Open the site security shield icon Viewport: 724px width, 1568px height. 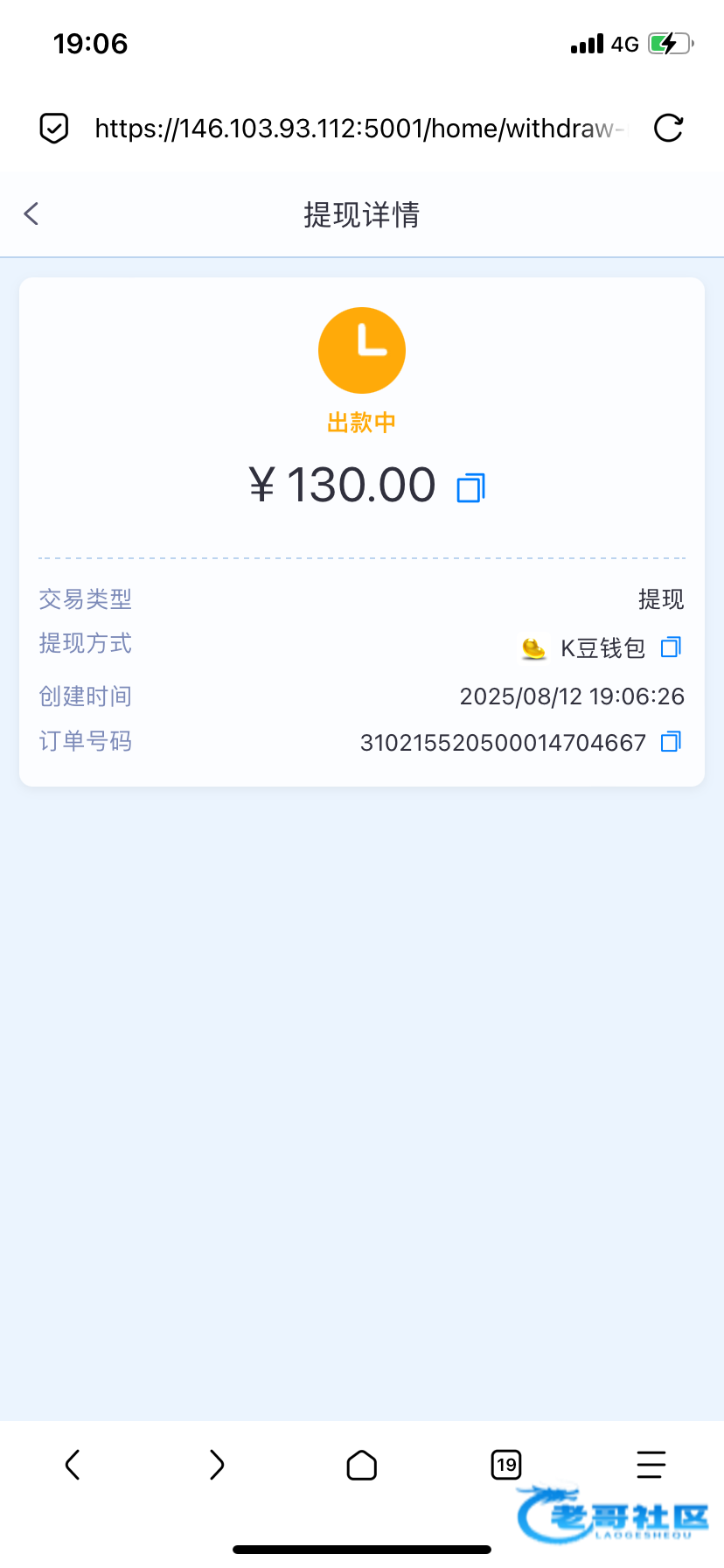coord(54,129)
